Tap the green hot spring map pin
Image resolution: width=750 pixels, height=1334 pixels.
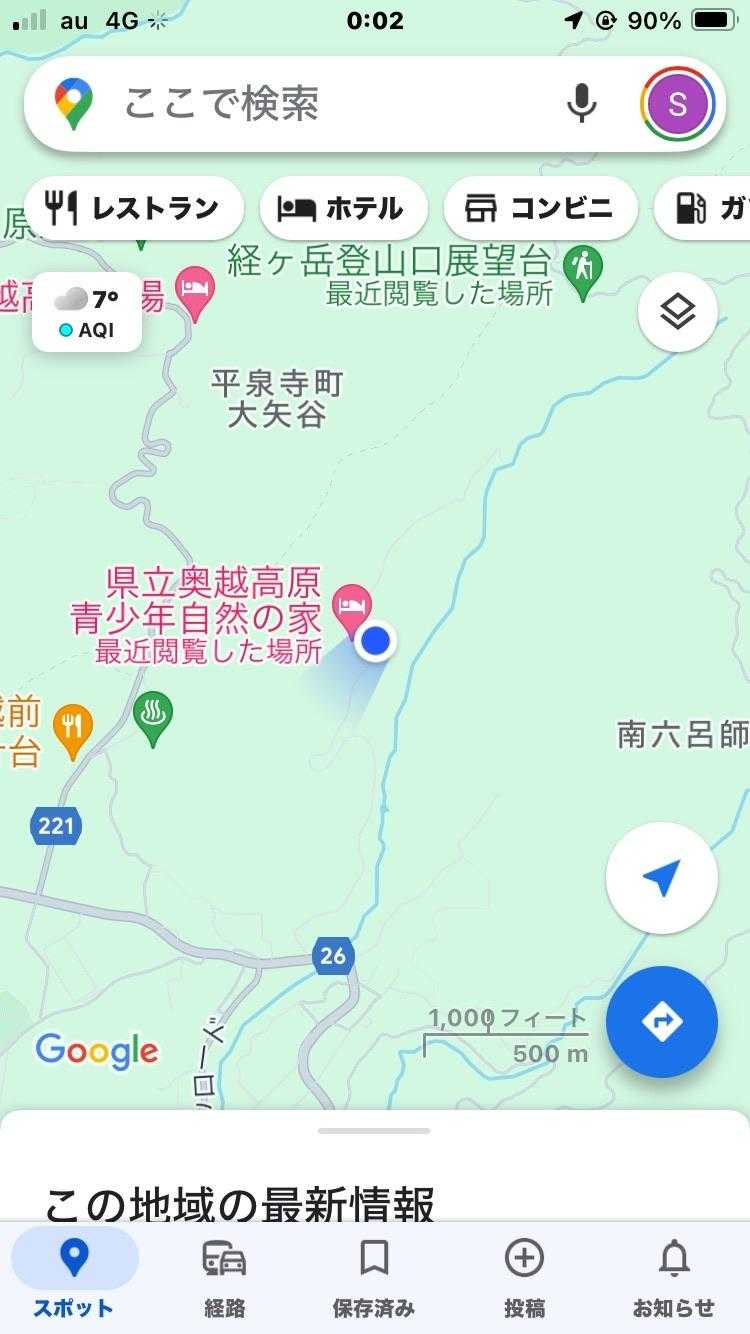(x=153, y=716)
